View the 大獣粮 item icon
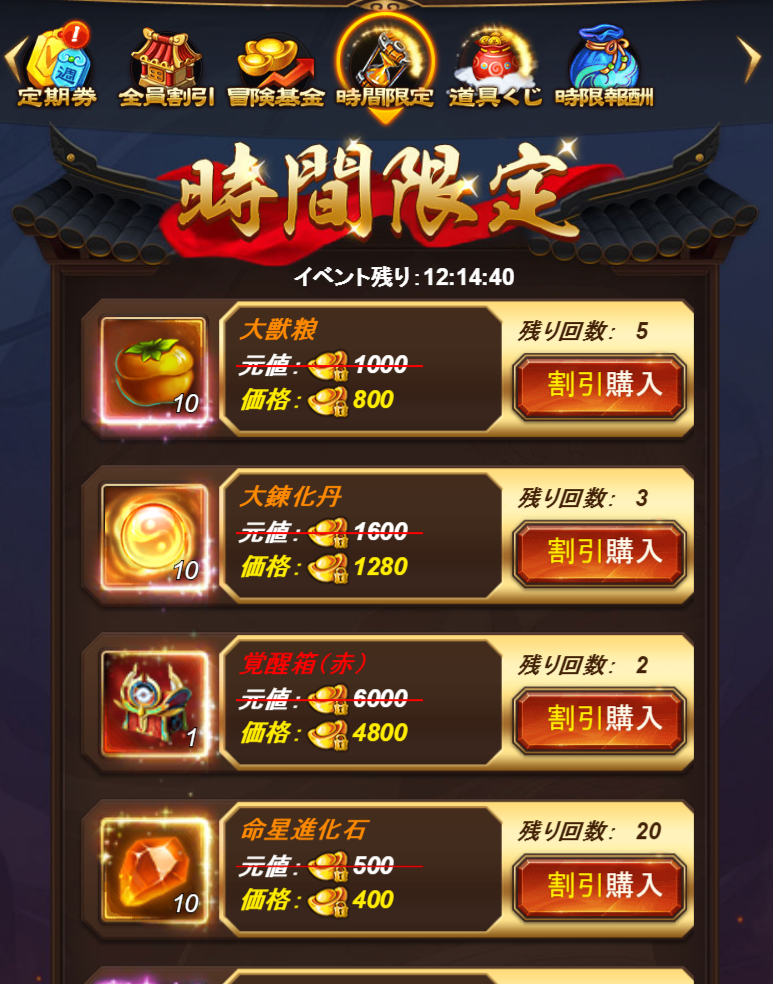The width and height of the screenshot is (773, 984). pos(154,370)
